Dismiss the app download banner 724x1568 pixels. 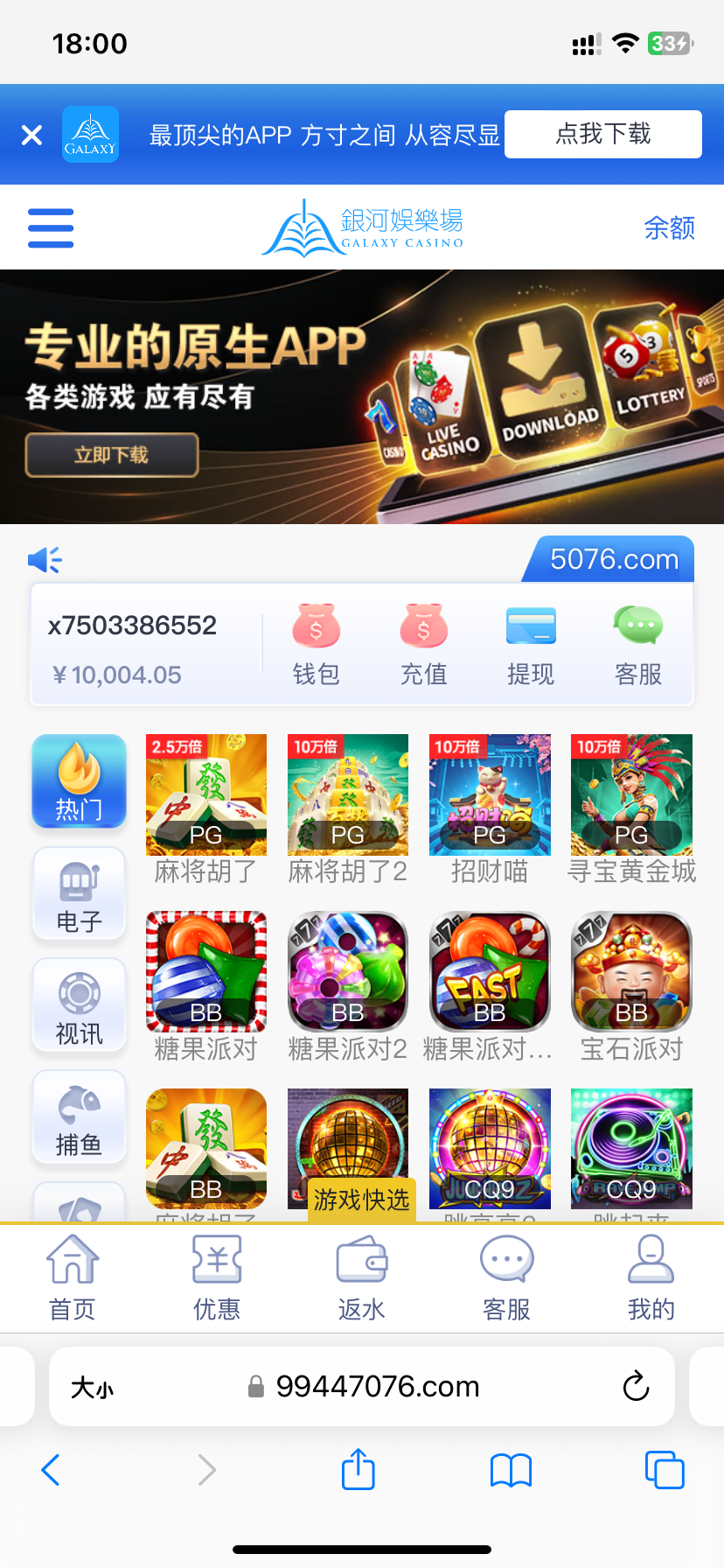31,135
